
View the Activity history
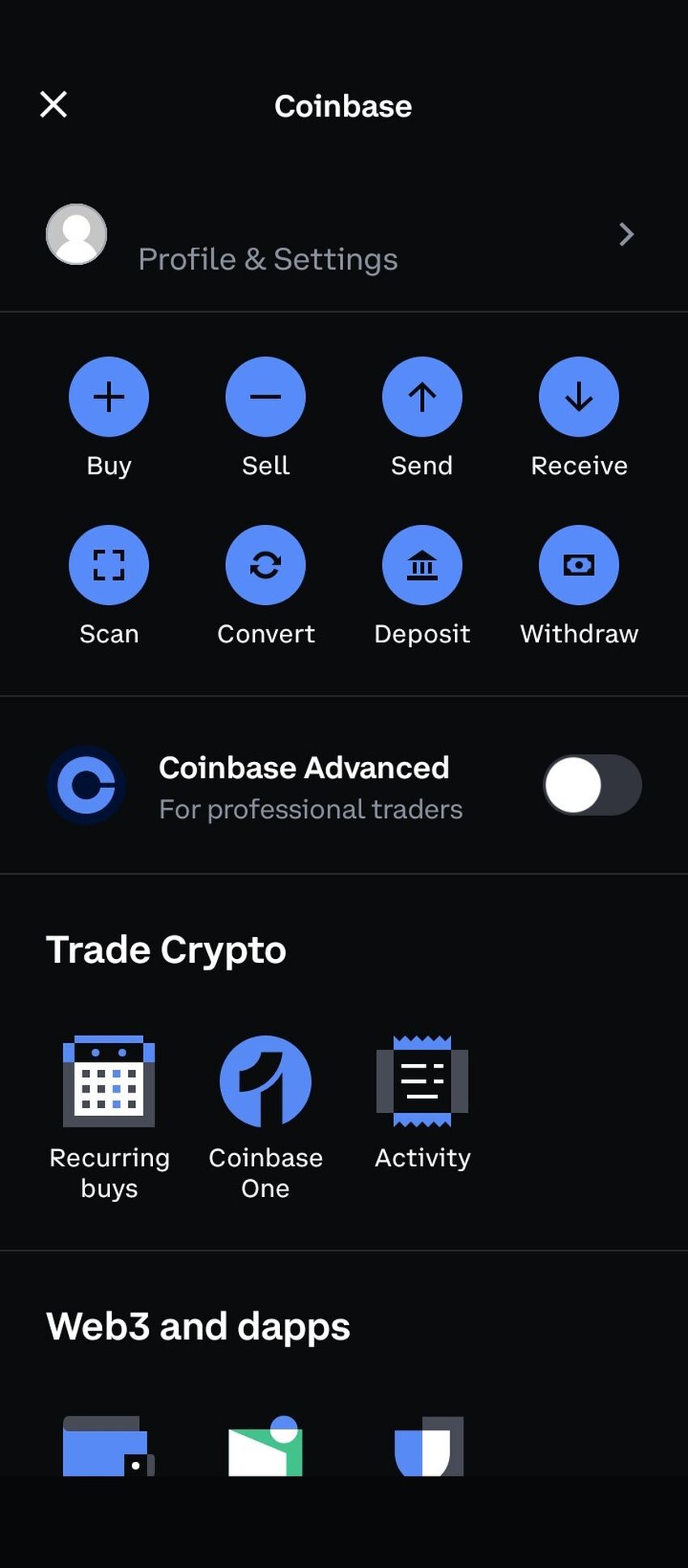point(422,1082)
